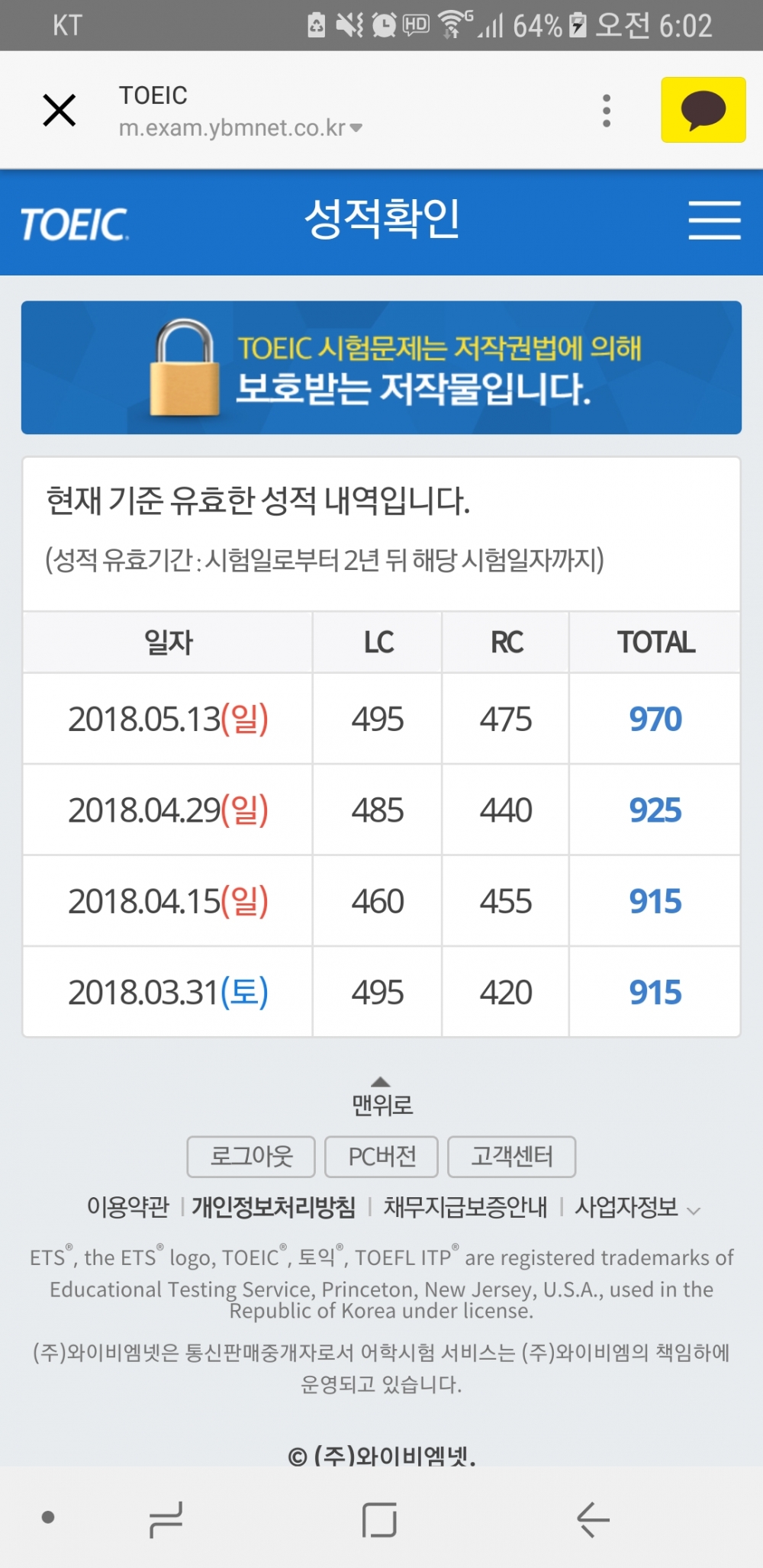Screen dimensions: 763x1568
Task: Expand the m.exam.ybmnet.co.kr URL dropdown
Action: click(x=240, y=128)
